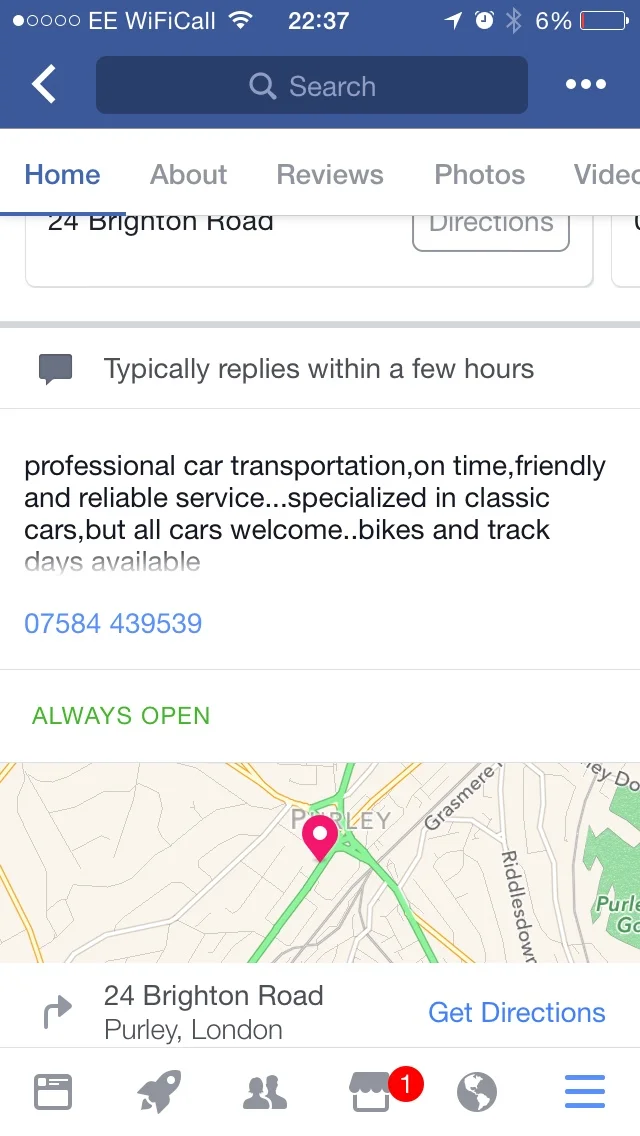
Task: Open the hamburger More menu
Action: tap(584, 1092)
